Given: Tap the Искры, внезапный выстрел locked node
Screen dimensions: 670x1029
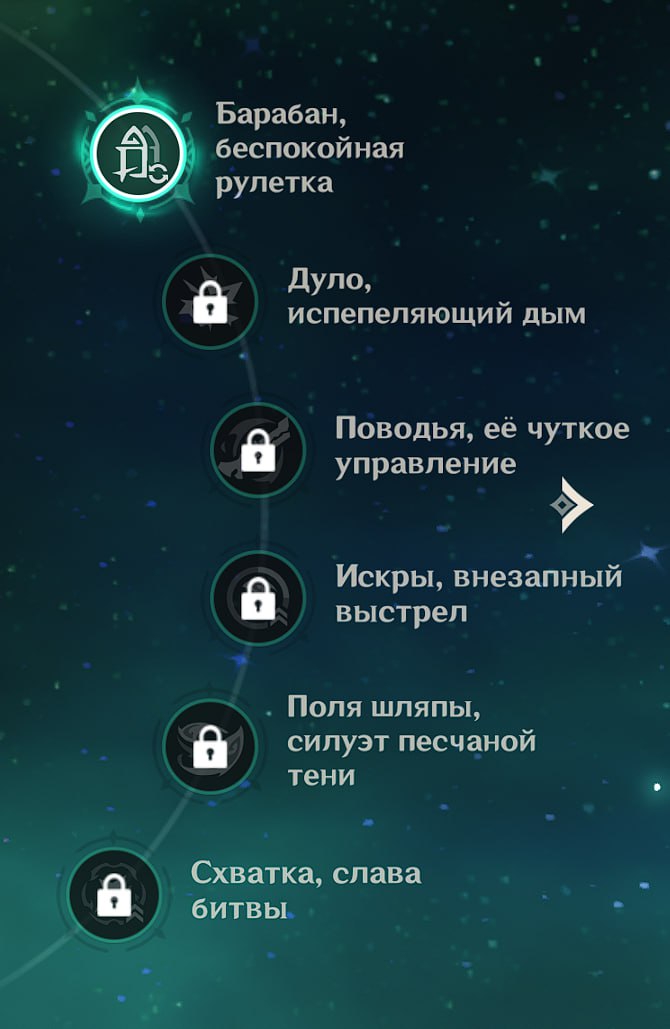Looking at the screenshot, I should tap(258, 598).
